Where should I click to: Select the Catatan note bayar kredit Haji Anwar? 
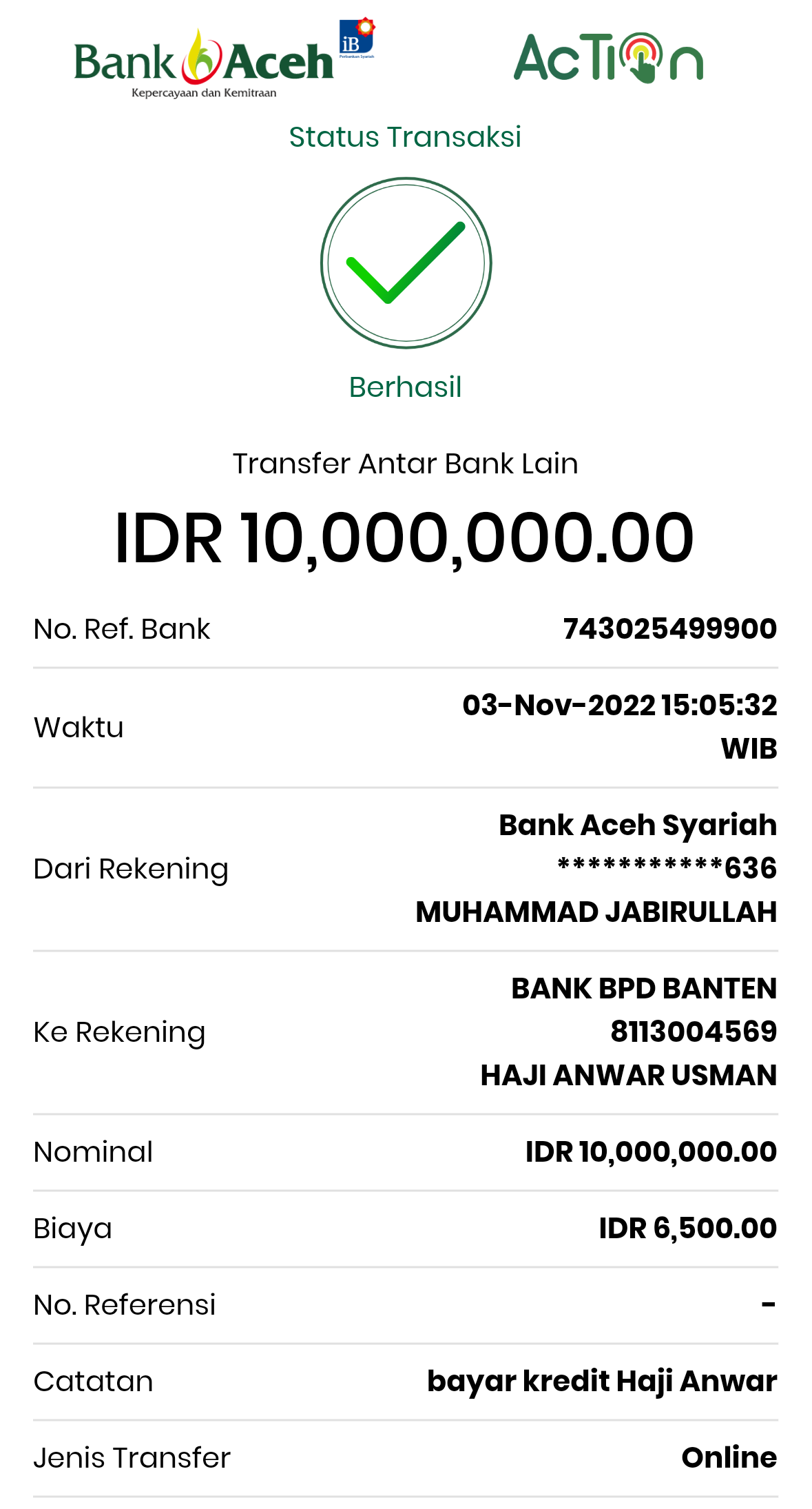pos(602,1381)
